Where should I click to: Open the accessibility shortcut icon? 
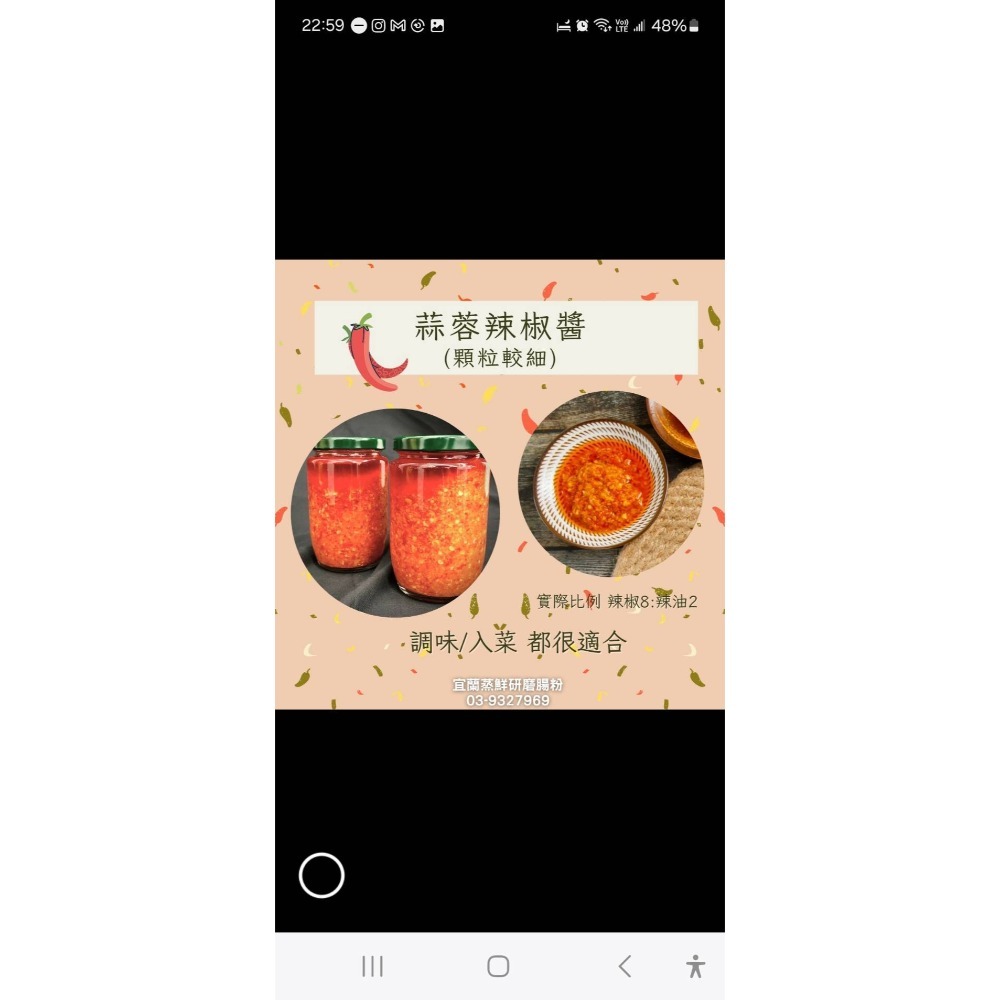[x=696, y=966]
